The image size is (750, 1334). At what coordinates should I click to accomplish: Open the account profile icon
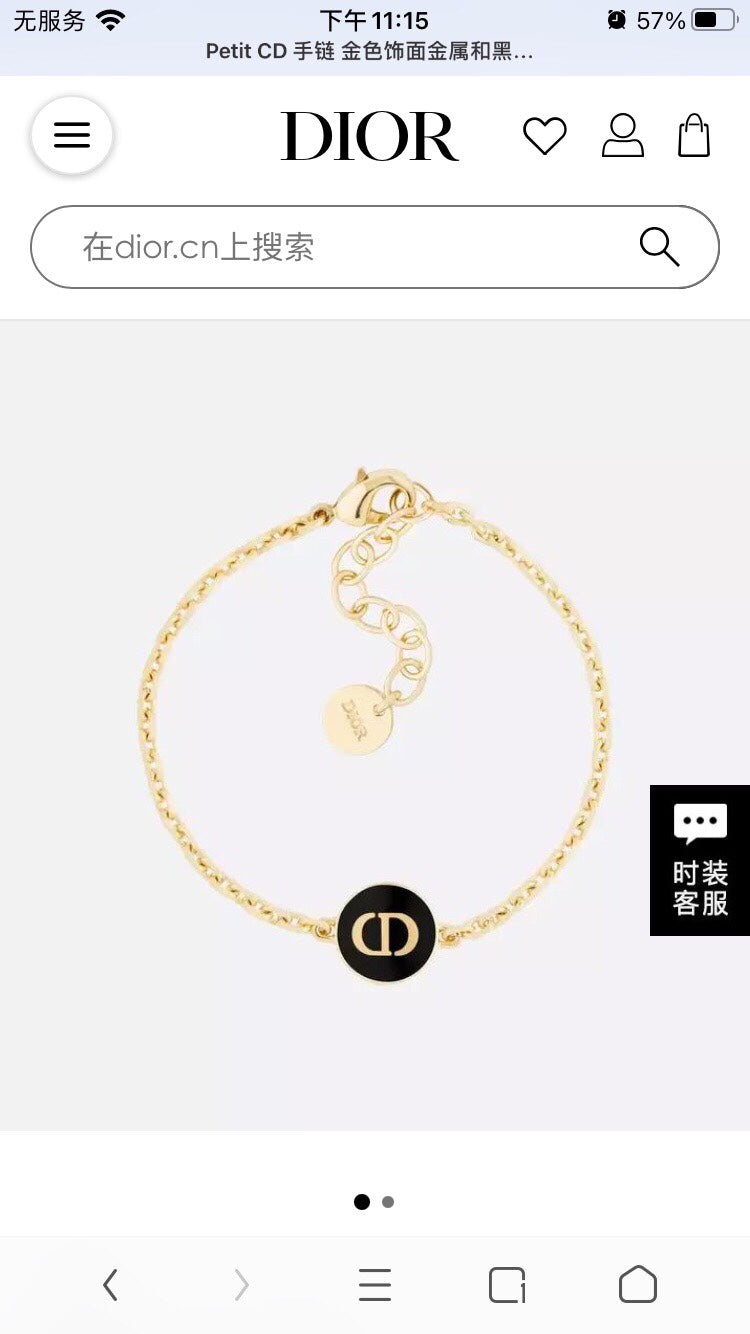tap(622, 136)
